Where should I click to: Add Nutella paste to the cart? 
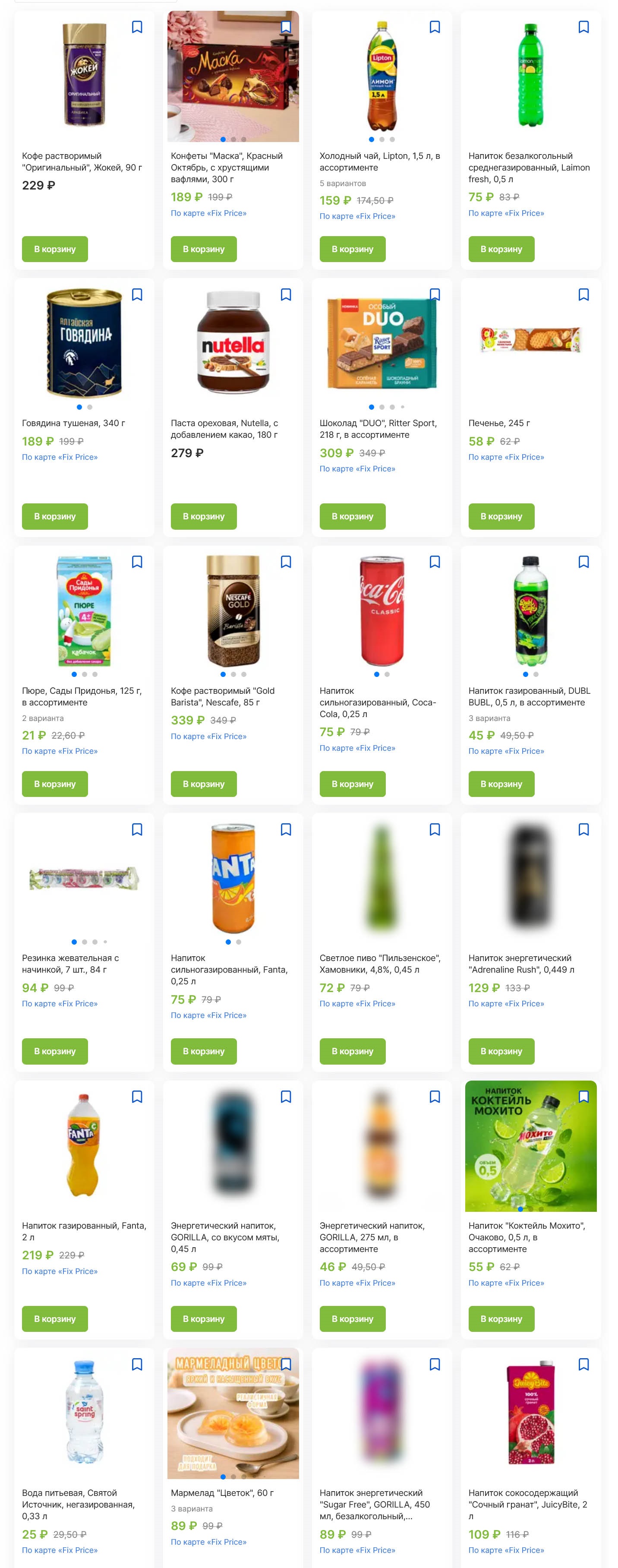[x=203, y=516]
